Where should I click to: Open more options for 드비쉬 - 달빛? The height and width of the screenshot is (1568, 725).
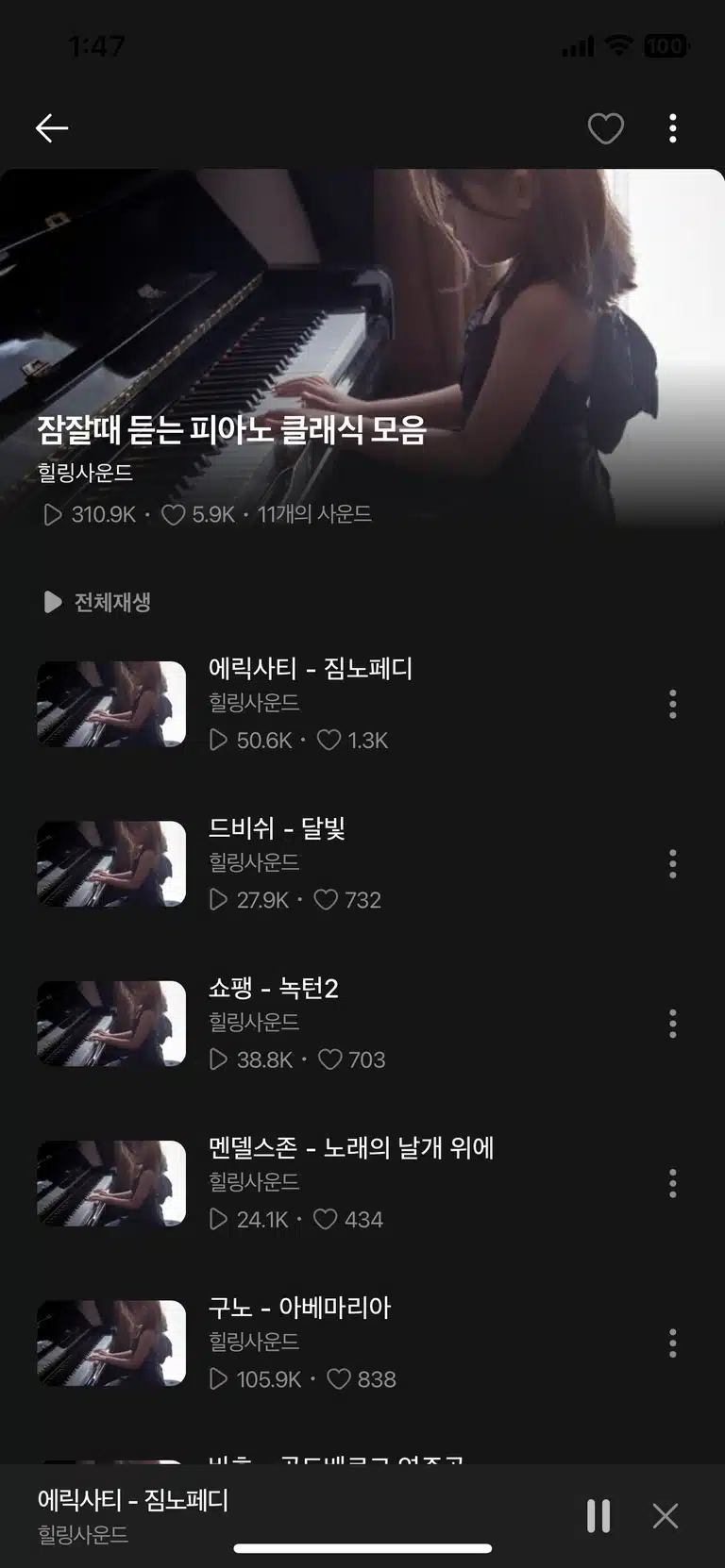(x=673, y=863)
